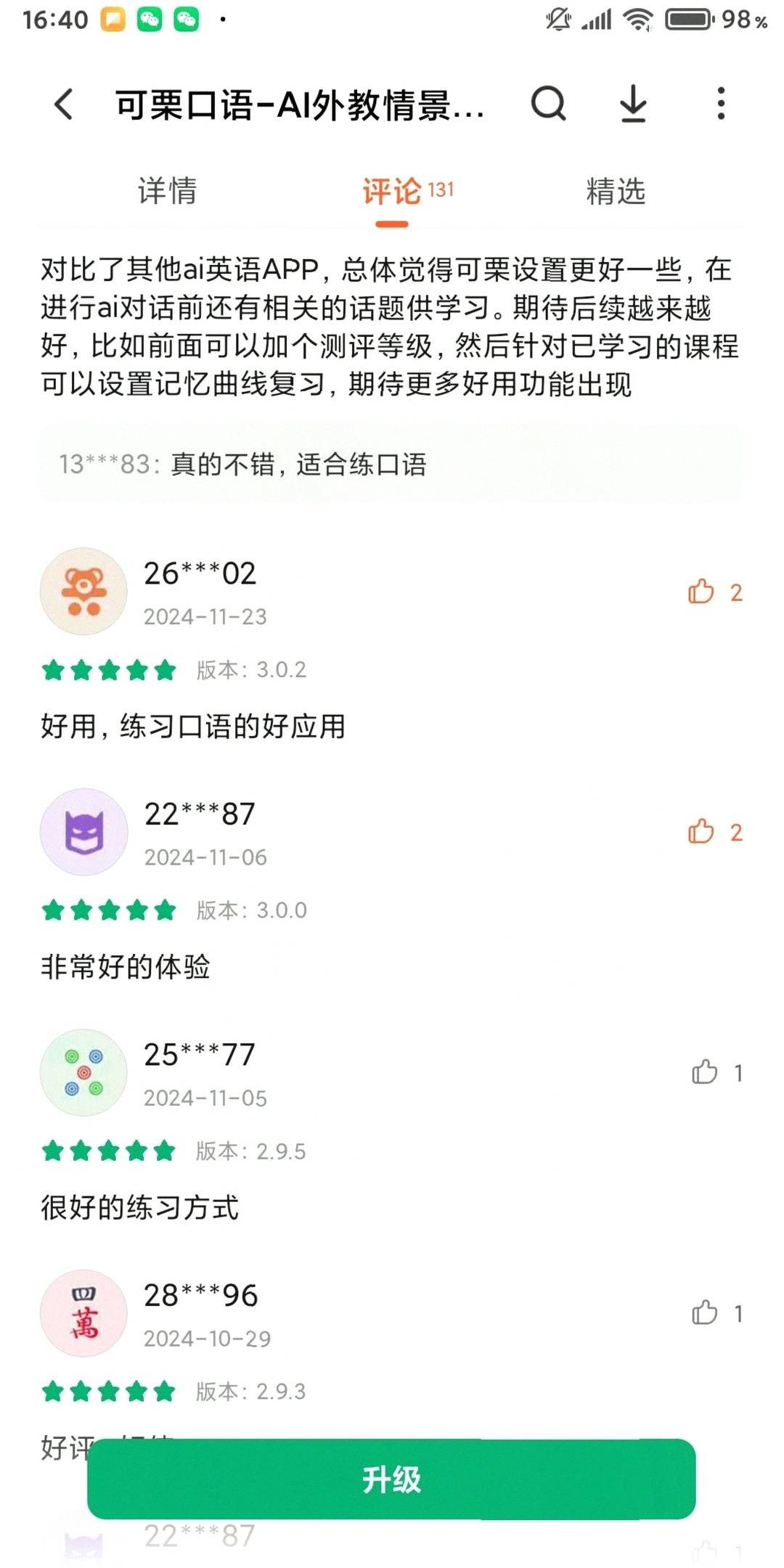
Task: Tap the green 升级 button
Action: point(391,1479)
